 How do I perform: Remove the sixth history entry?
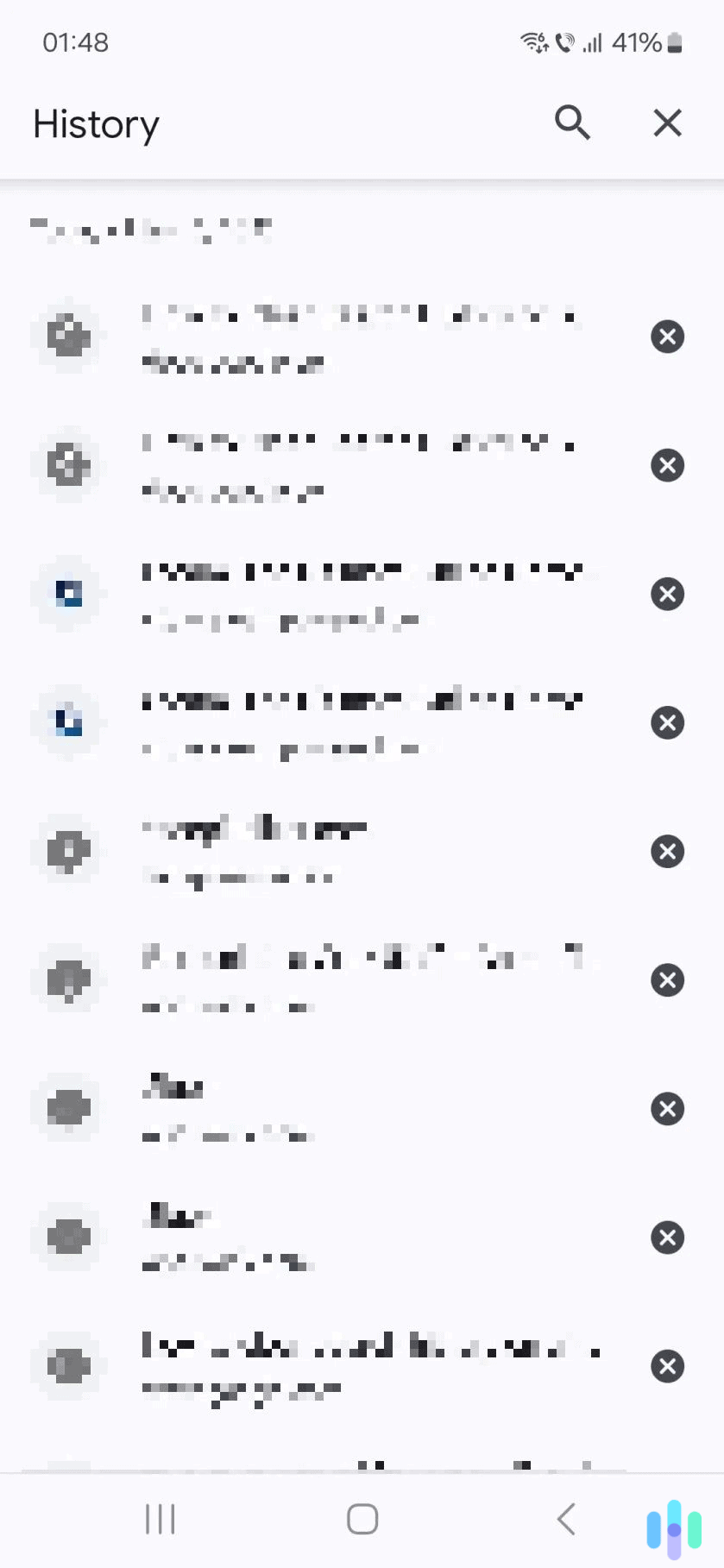coord(667,979)
